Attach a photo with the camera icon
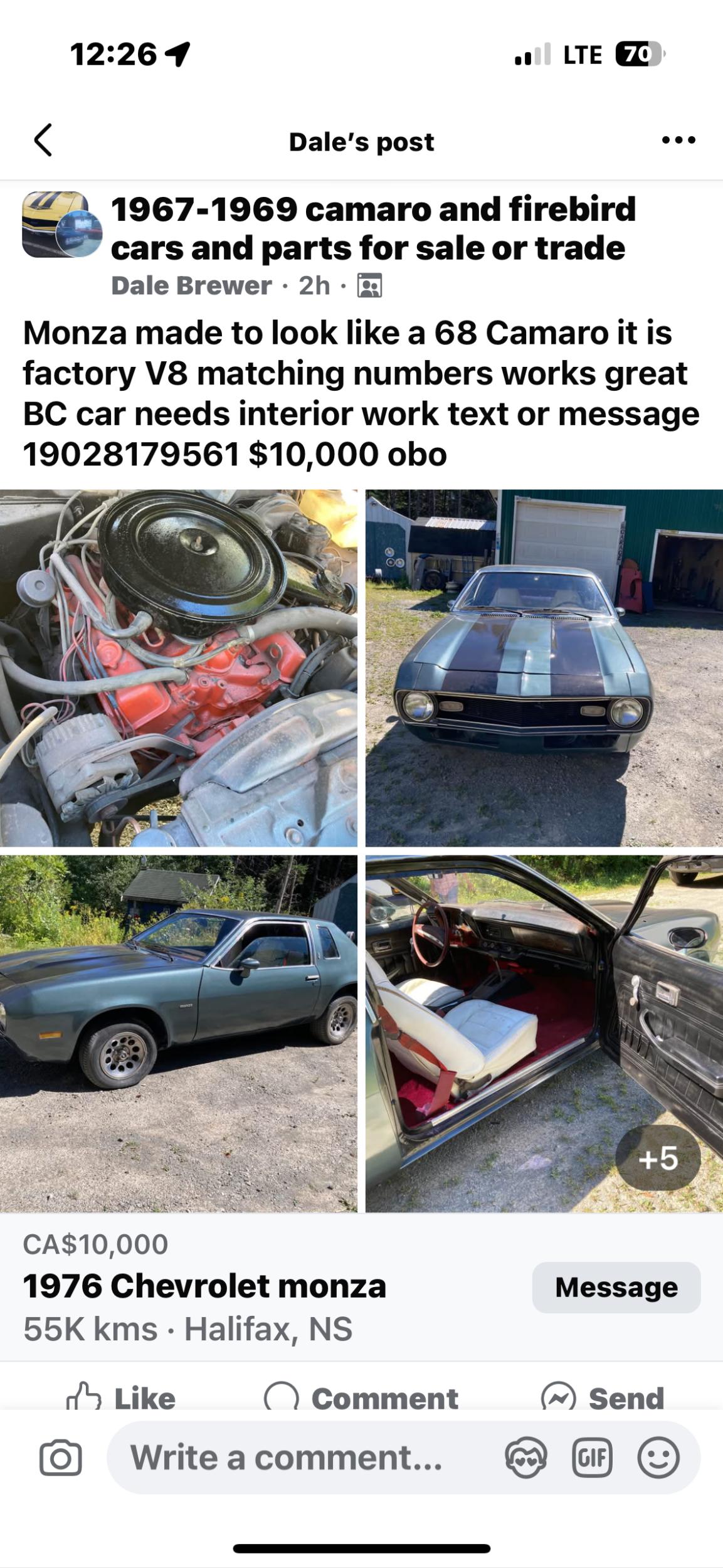This screenshot has height=1568, width=723. click(x=61, y=1457)
